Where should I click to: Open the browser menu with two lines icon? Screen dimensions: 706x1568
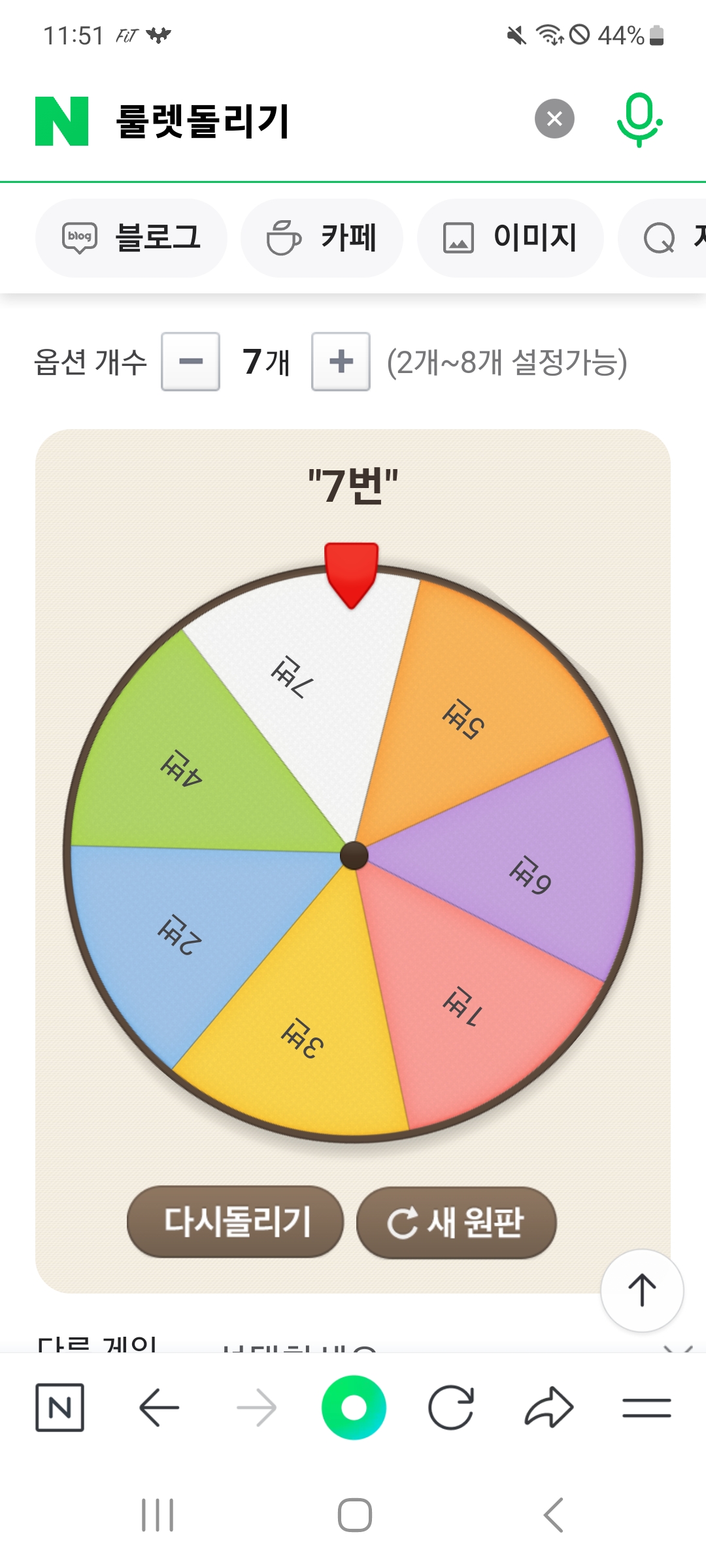(x=647, y=1407)
